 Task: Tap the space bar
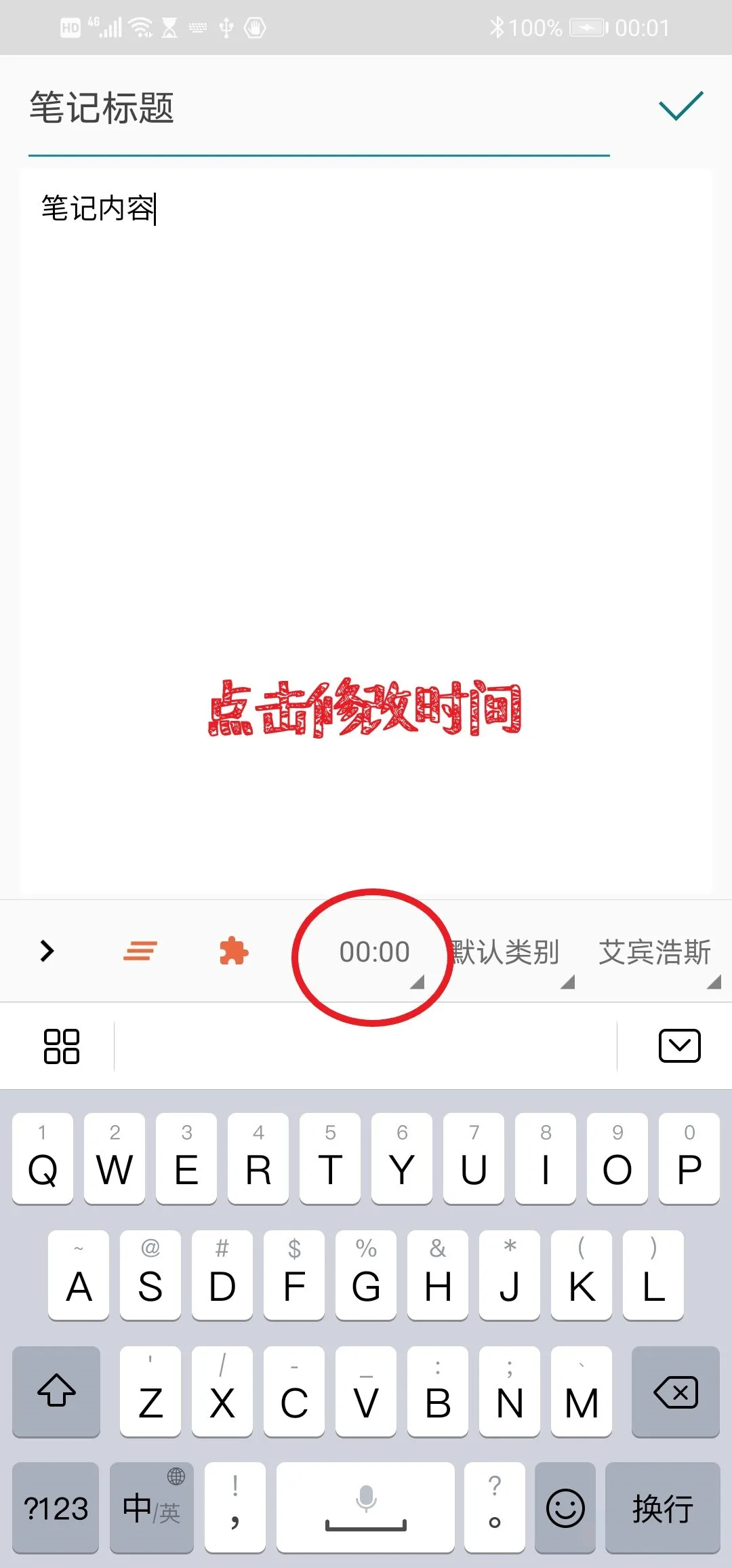click(x=365, y=1508)
